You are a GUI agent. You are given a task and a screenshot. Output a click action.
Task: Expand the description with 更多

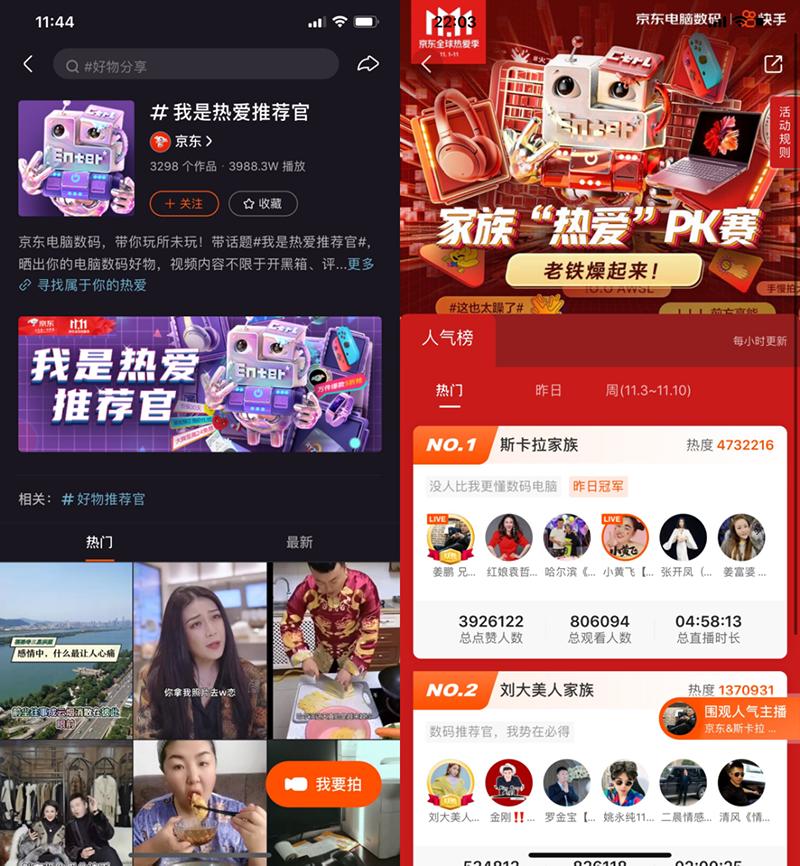click(x=361, y=264)
